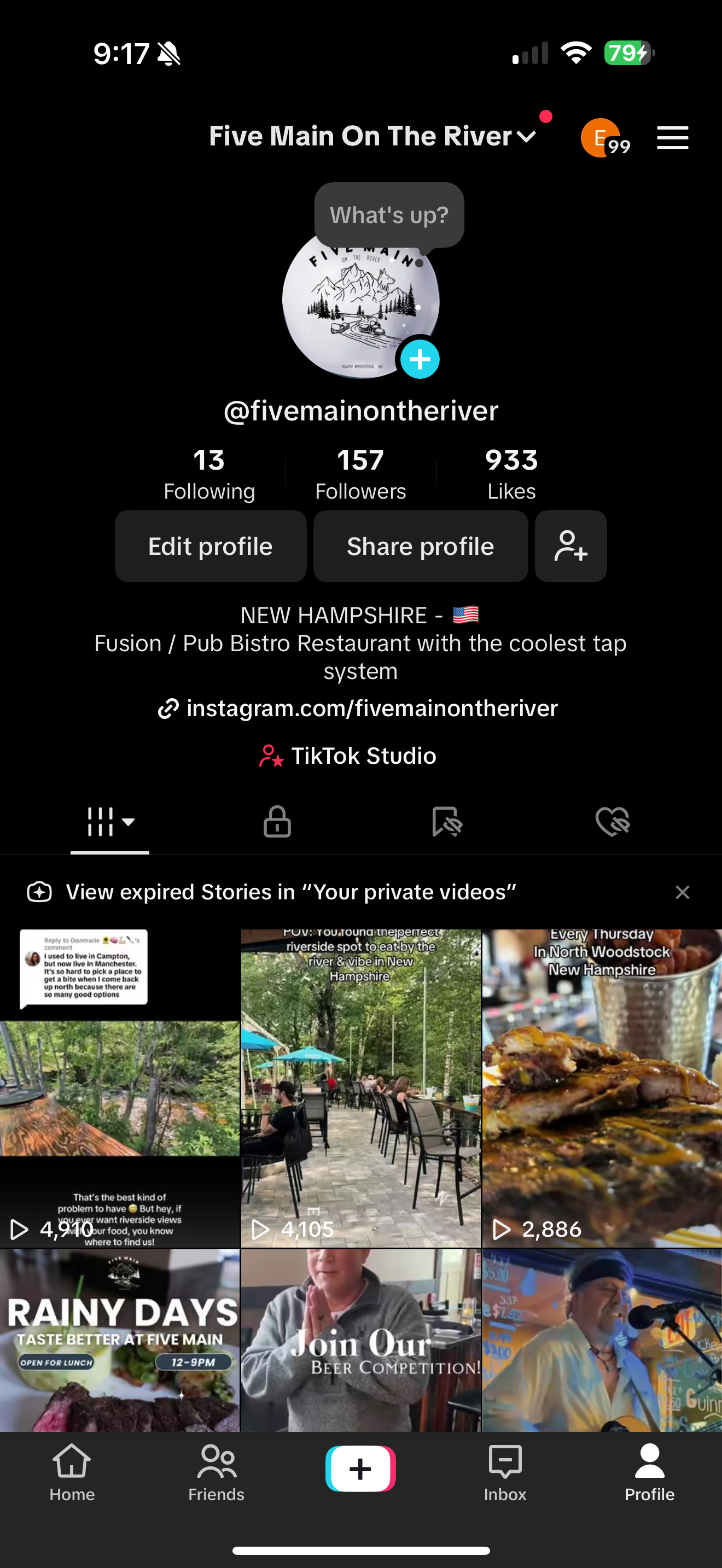Open the hamburger menu

pyautogui.click(x=672, y=138)
